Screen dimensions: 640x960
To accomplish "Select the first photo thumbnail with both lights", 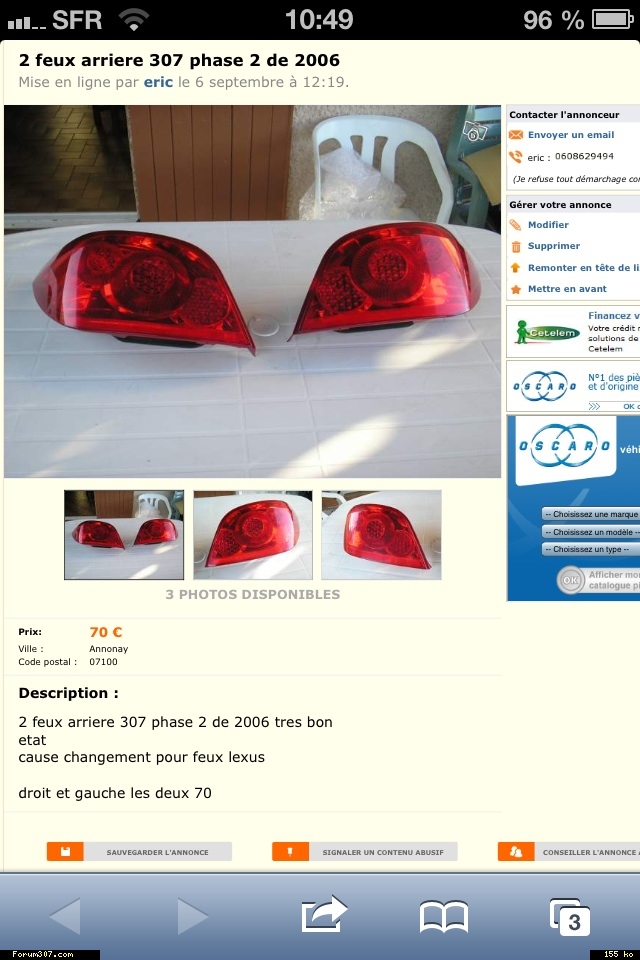I will [124, 535].
